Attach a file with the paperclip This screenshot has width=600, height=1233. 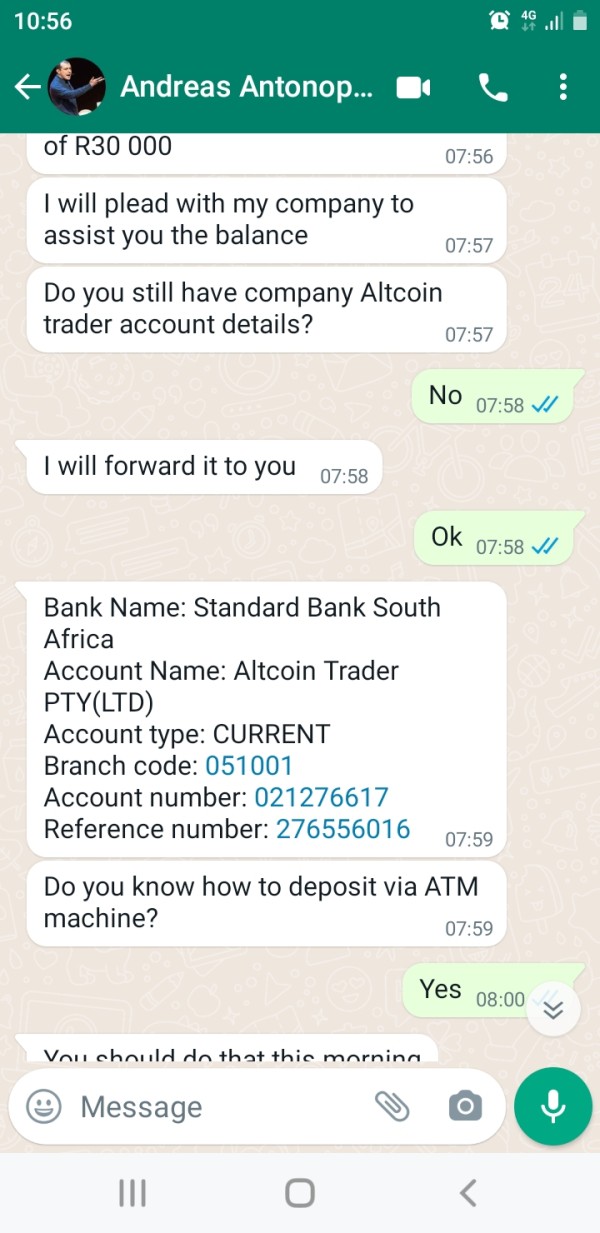click(x=392, y=1106)
